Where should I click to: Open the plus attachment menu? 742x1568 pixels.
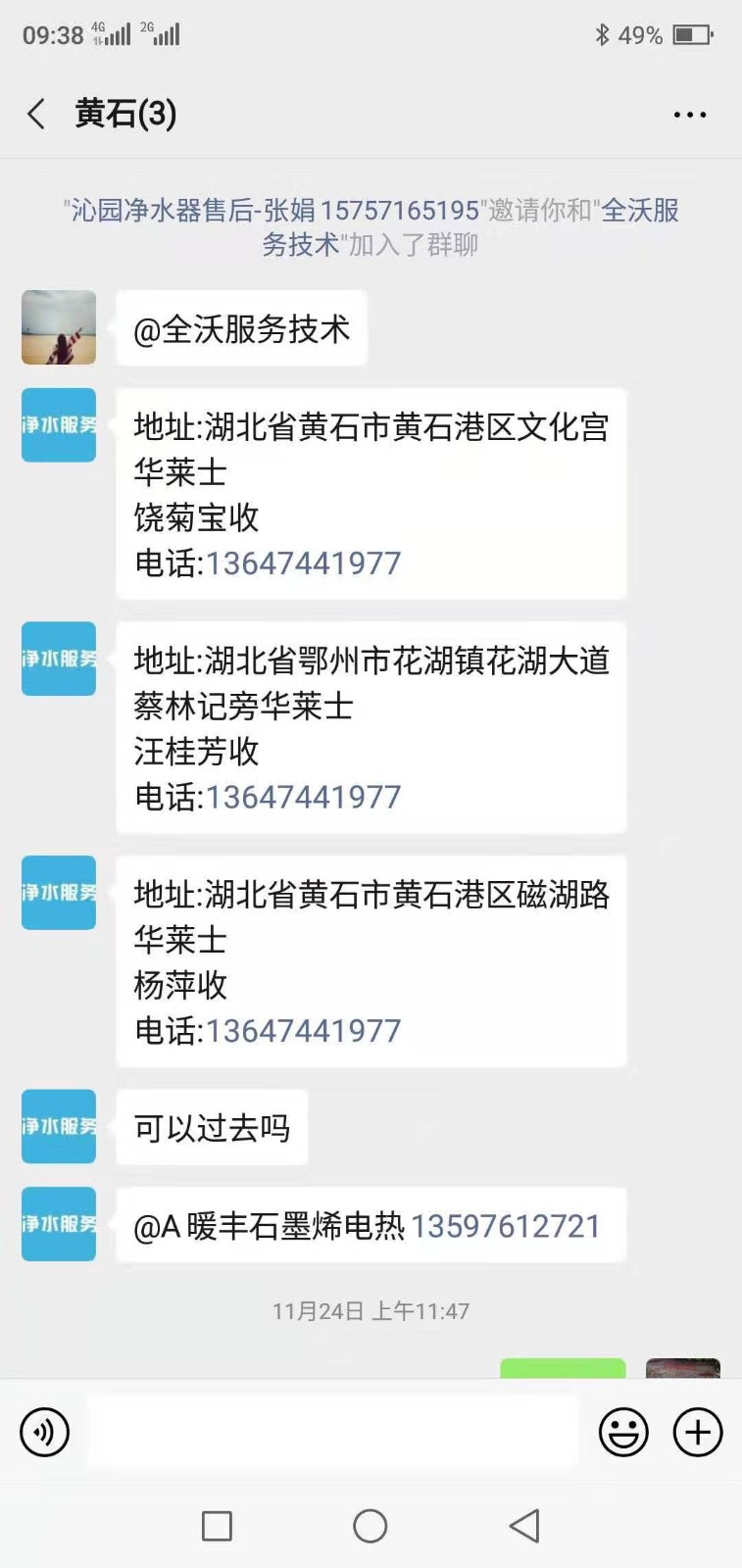[697, 1433]
